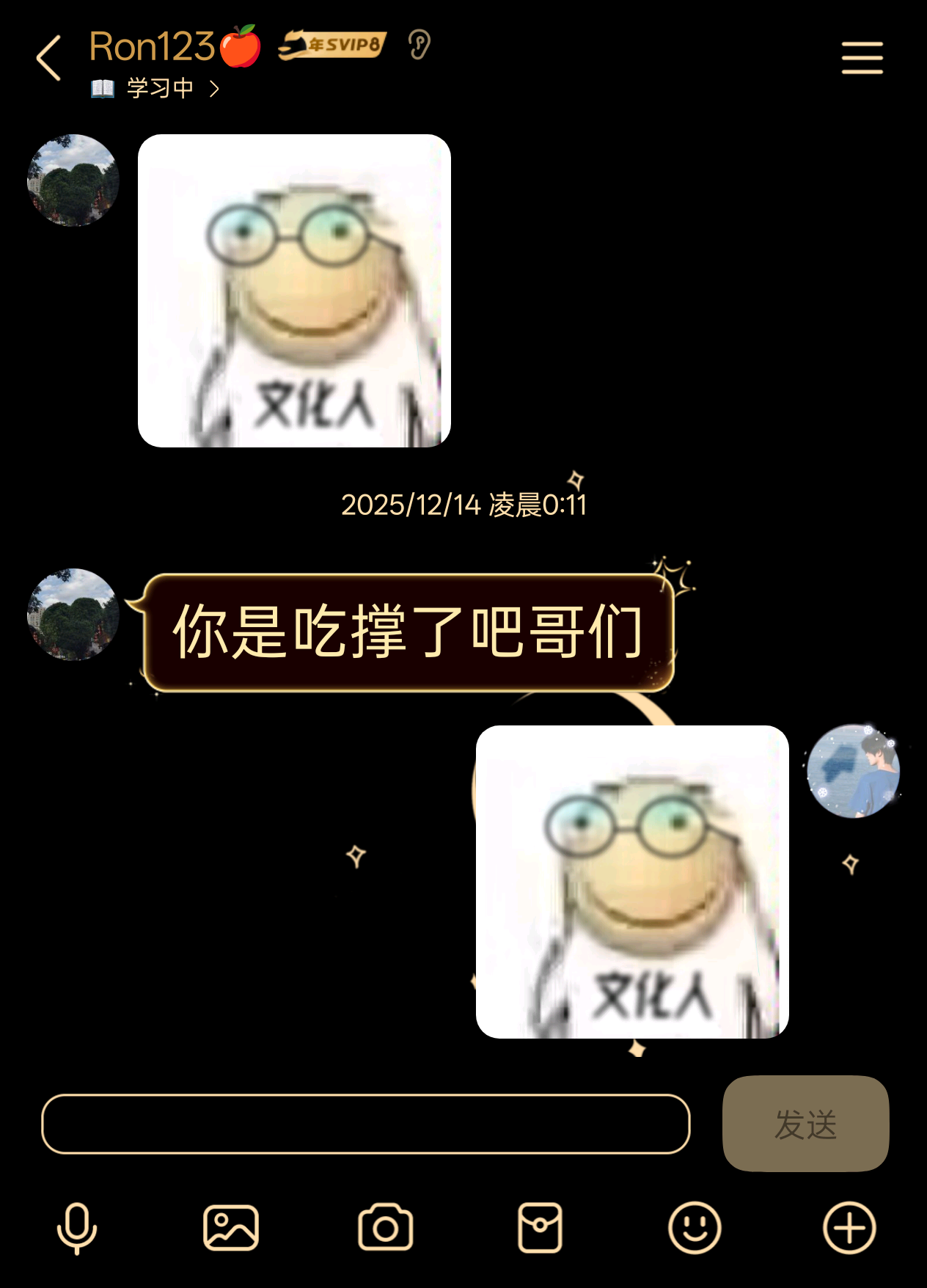Screen dimensions: 927x1288
Task: Tap the ear listening mode icon
Action: pyautogui.click(x=419, y=45)
